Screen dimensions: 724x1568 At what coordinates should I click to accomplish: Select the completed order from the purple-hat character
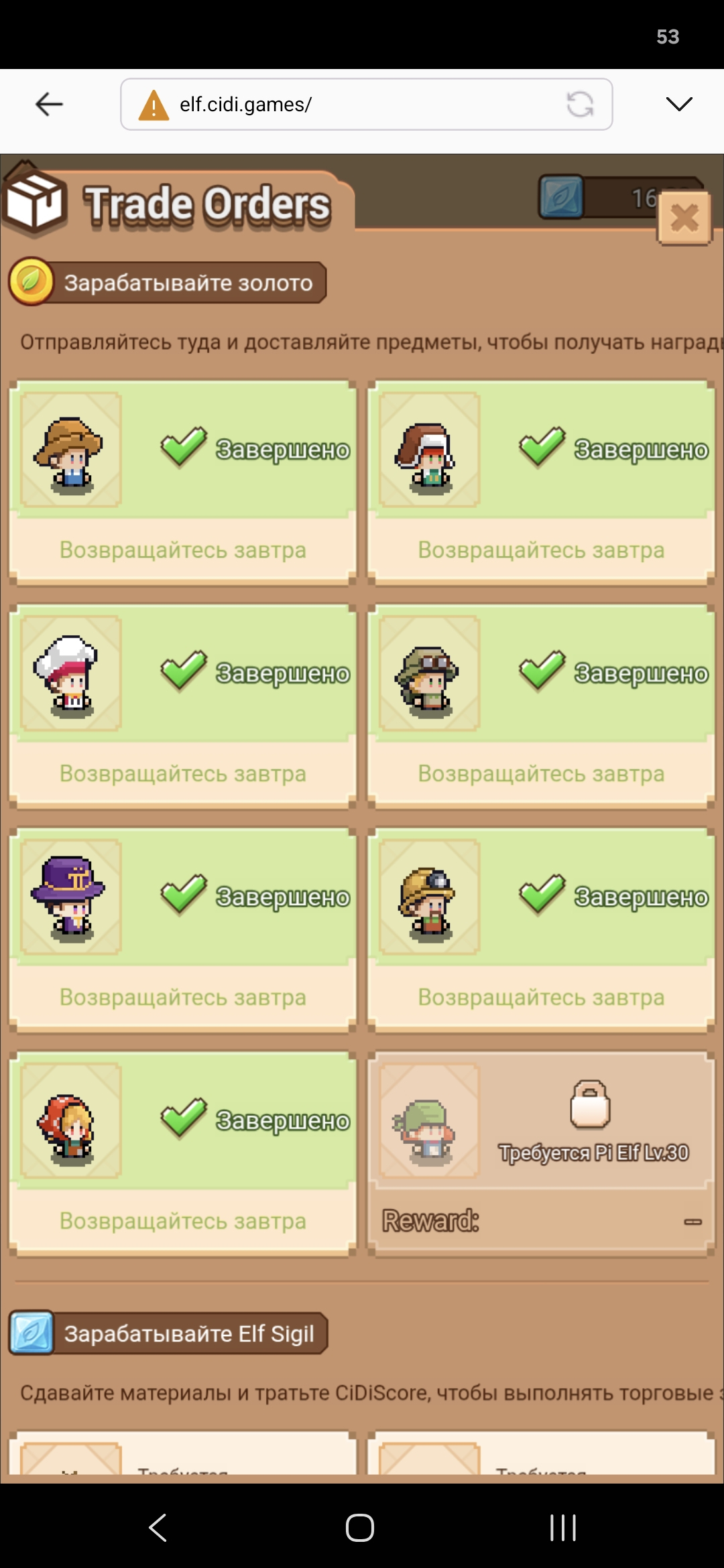coord(182,930)
